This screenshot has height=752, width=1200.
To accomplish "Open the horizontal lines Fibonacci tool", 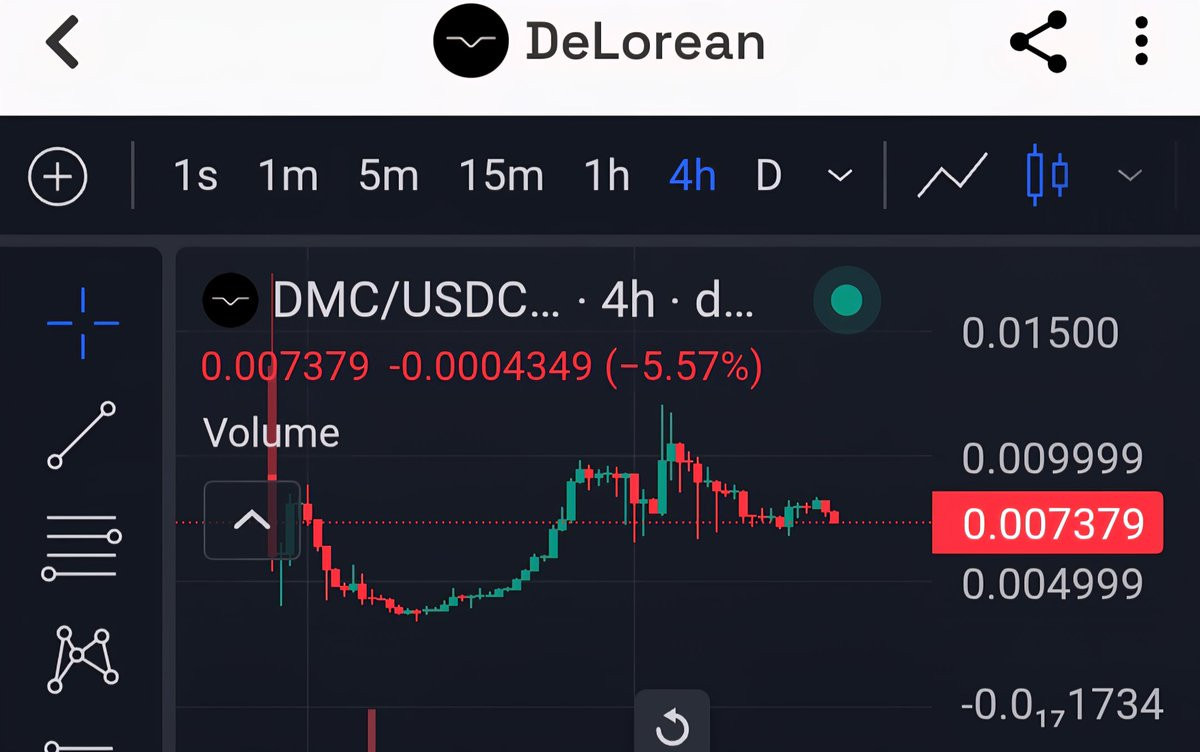I will [x=82, y=547].
